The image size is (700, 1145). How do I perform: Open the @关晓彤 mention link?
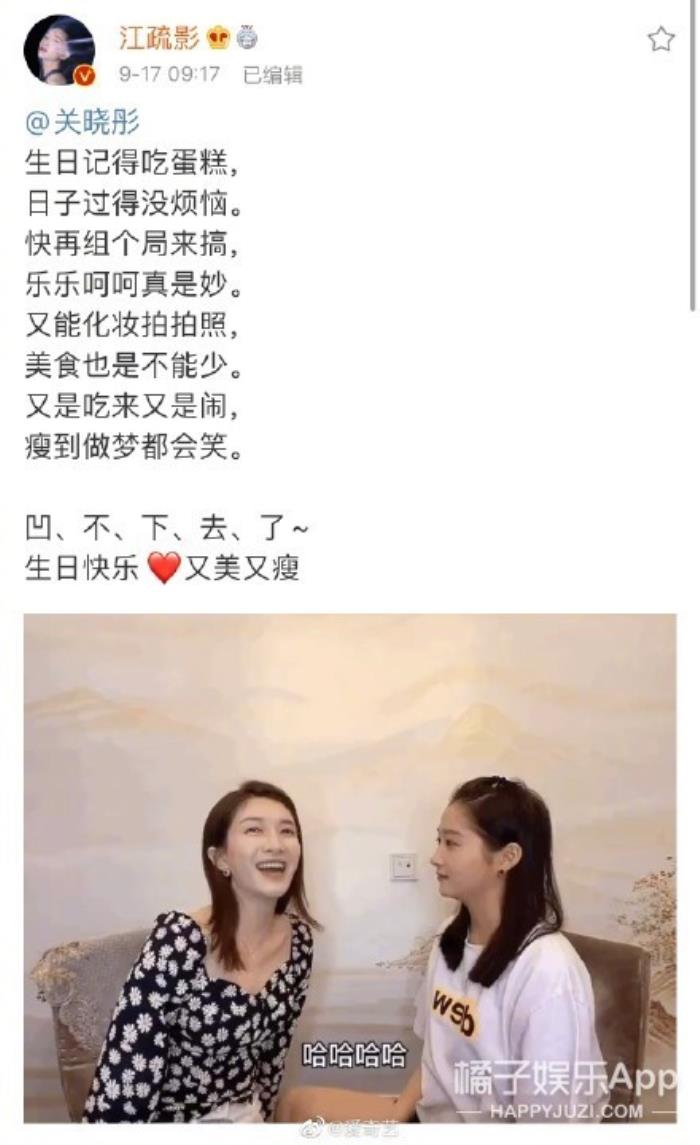(x=82, y=124)
